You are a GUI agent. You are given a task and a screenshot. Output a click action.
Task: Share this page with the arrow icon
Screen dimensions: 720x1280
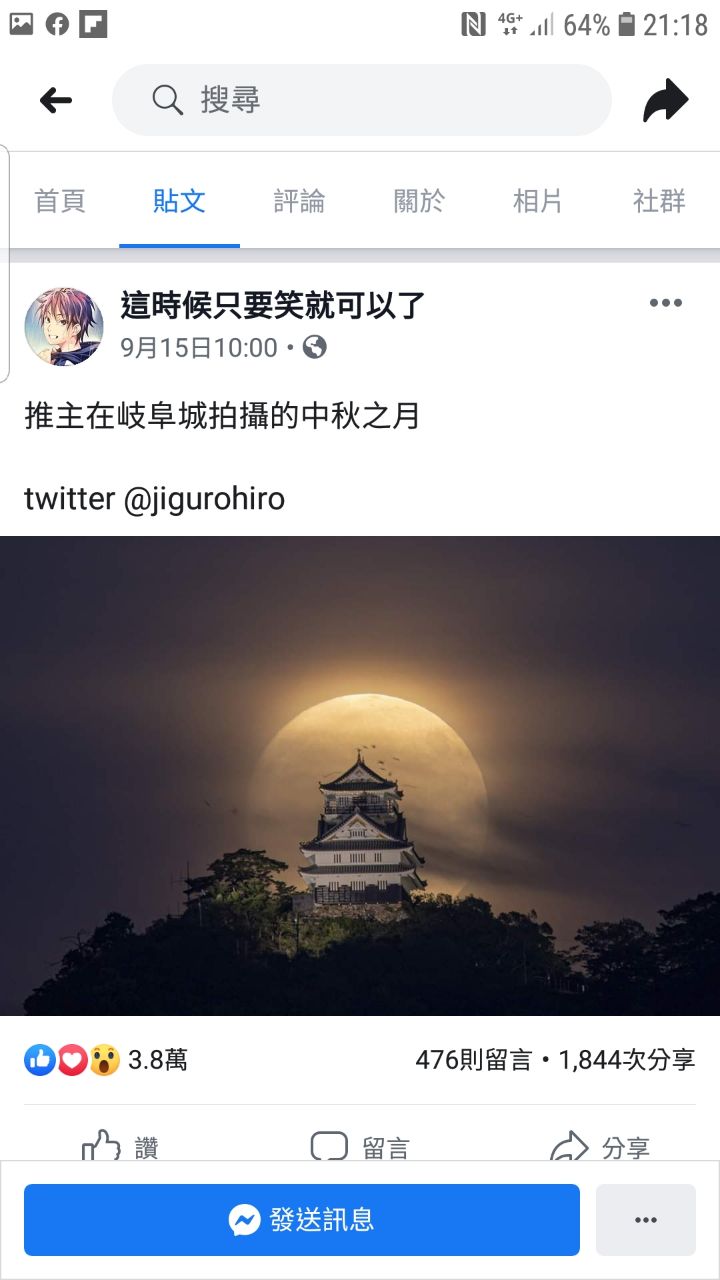[x=665, y=100]
